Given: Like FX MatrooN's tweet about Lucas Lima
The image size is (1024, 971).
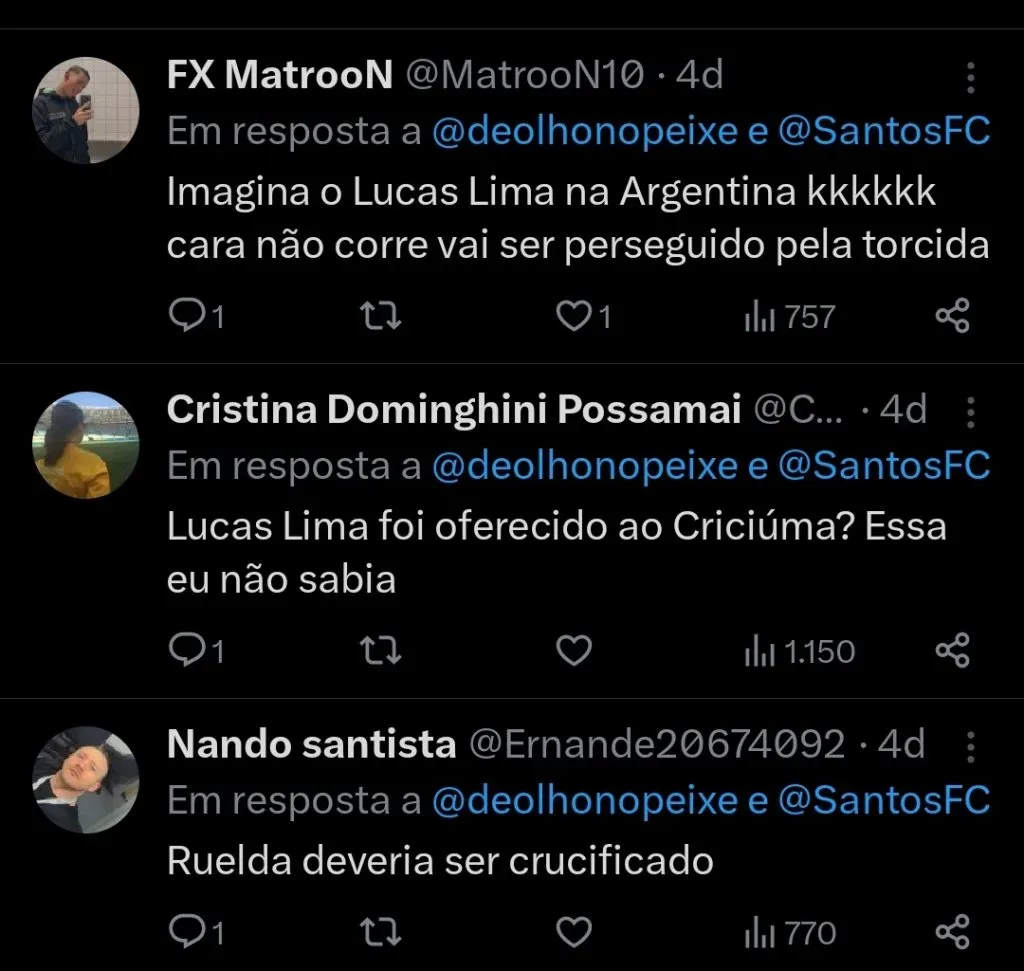Looking at the screenshot, I should click(573, 317).
